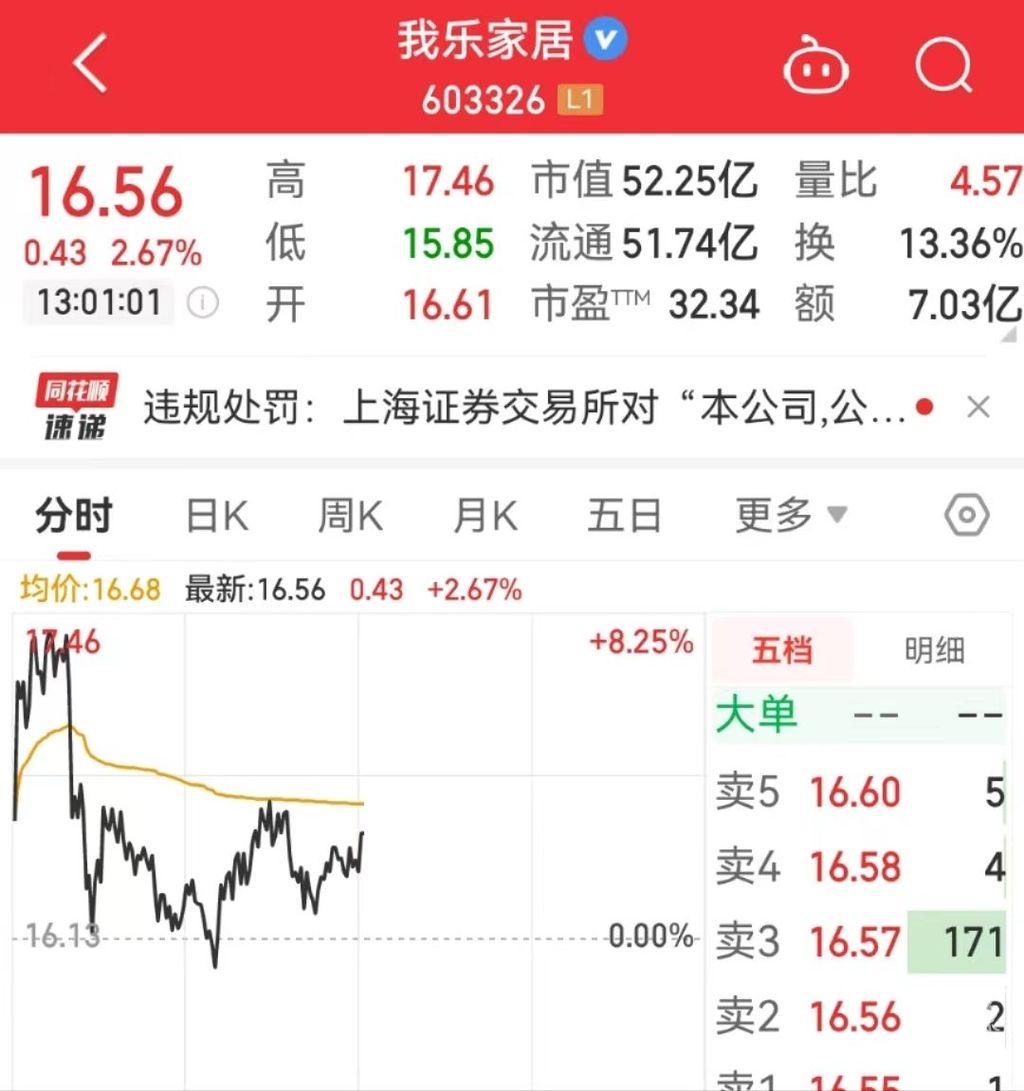Viewport: 1024px width, 1091px height.
Task: Dismiss the 速递 news banner
Action: pyautogui.click(x=979, y=407)
